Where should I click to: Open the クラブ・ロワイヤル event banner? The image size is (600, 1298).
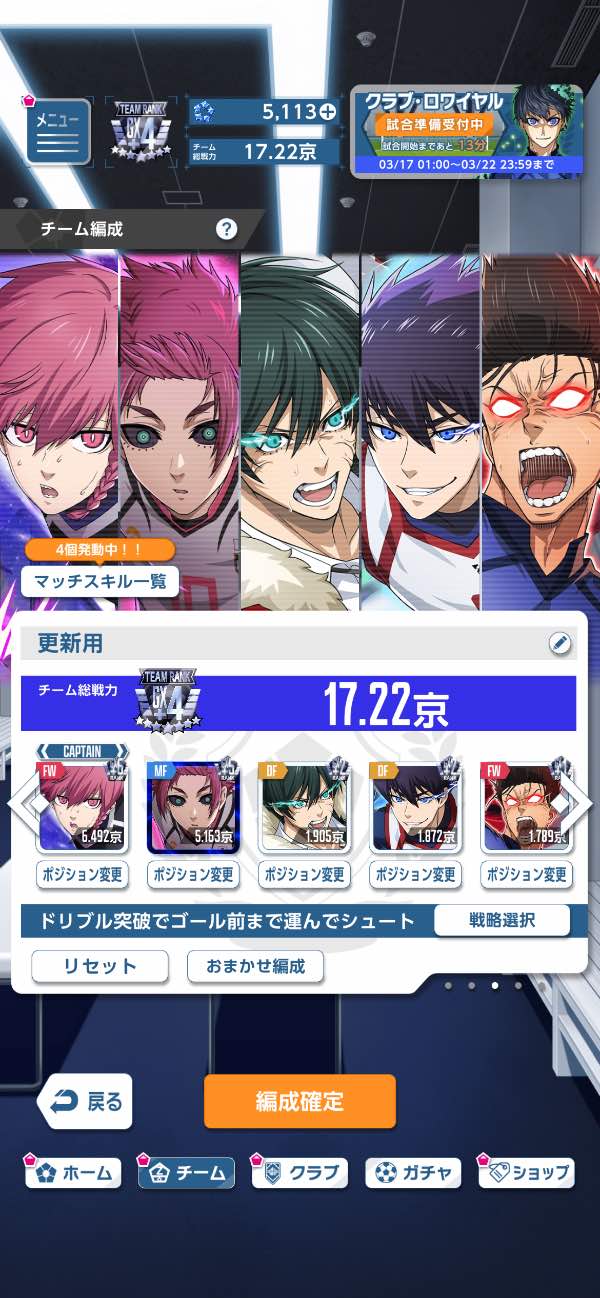point(466,131)
